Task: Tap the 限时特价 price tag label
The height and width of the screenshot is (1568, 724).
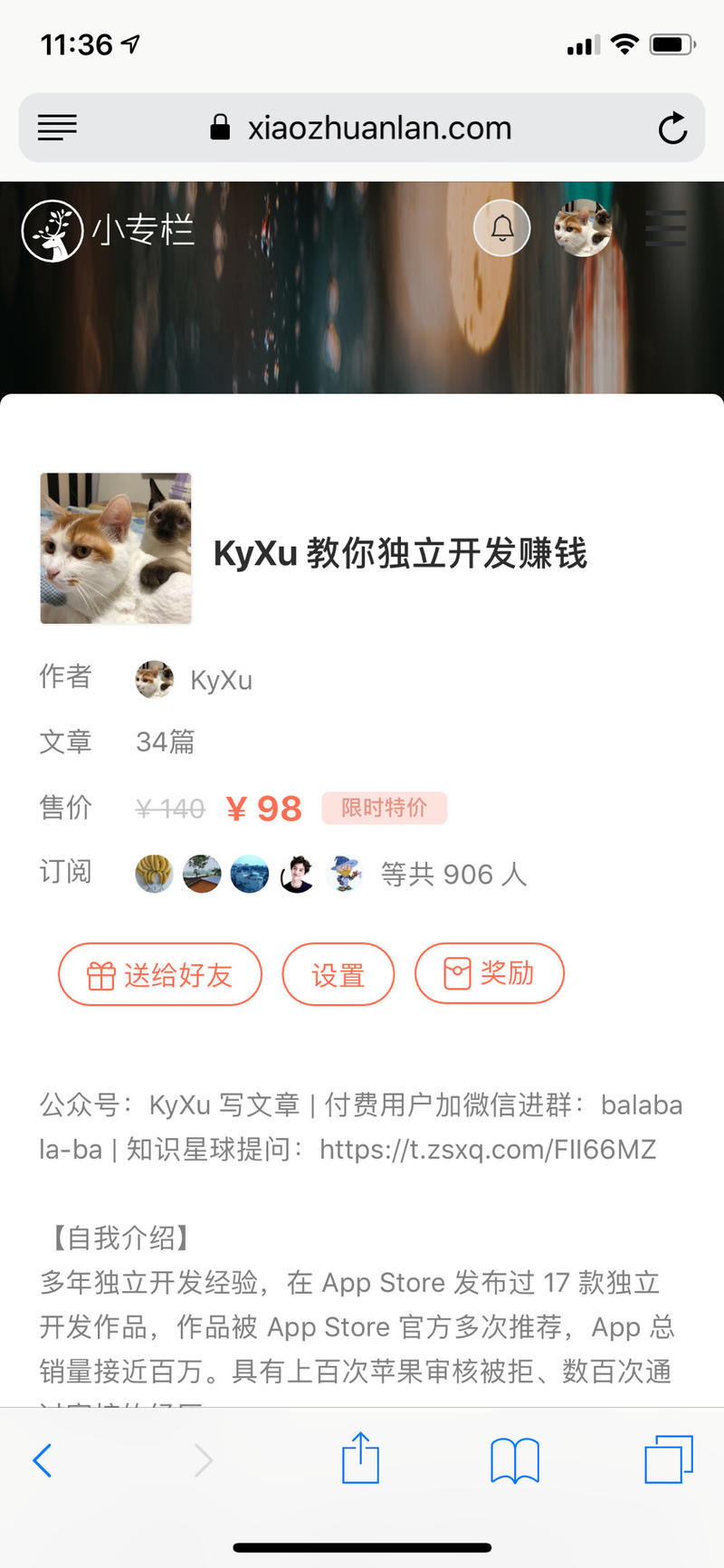Action: click(385, 808)
